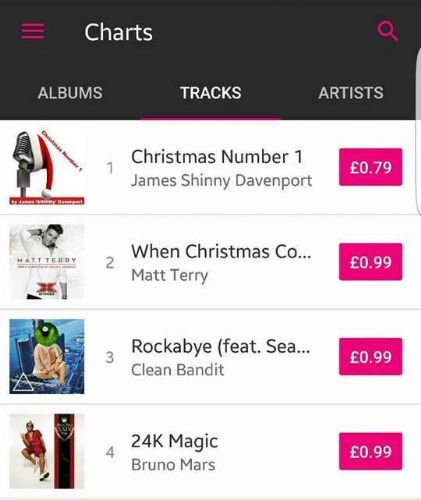The image size is (421, 500).
Task: Buy Christmas Number 1 for £0.79
Action: point(371,167)
